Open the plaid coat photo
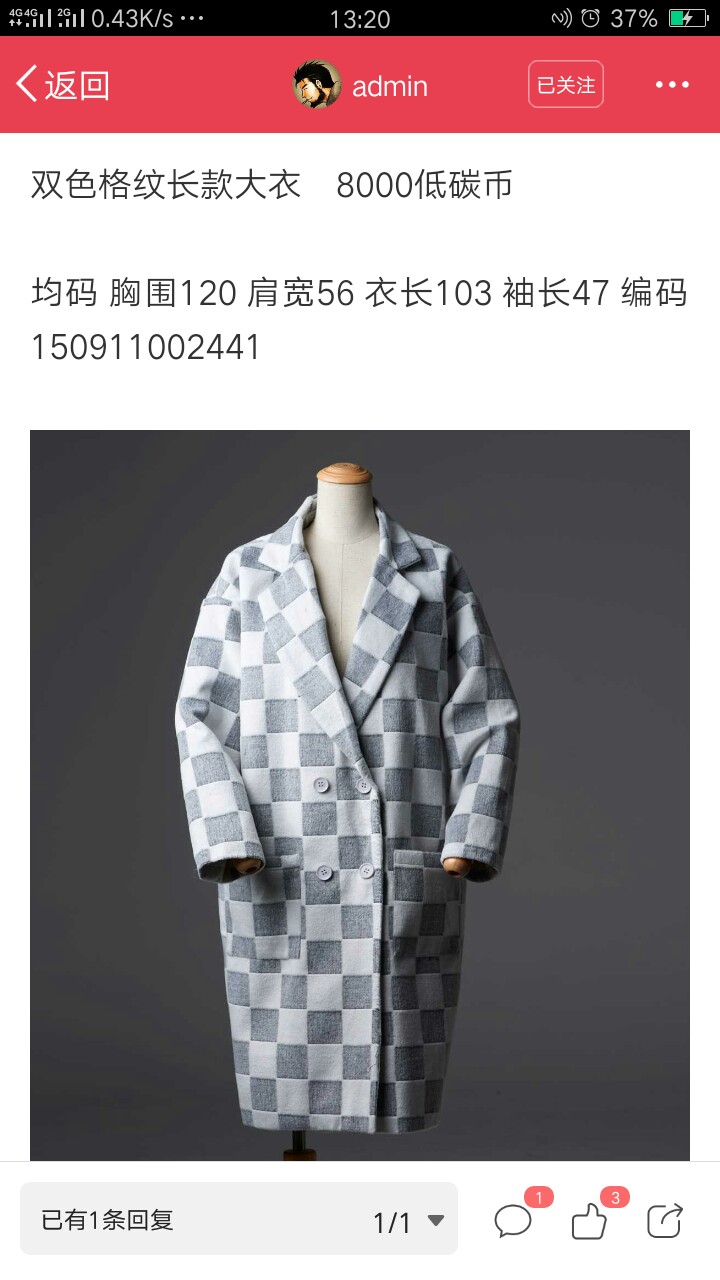720x1280 pixels. tap(360, 795)
